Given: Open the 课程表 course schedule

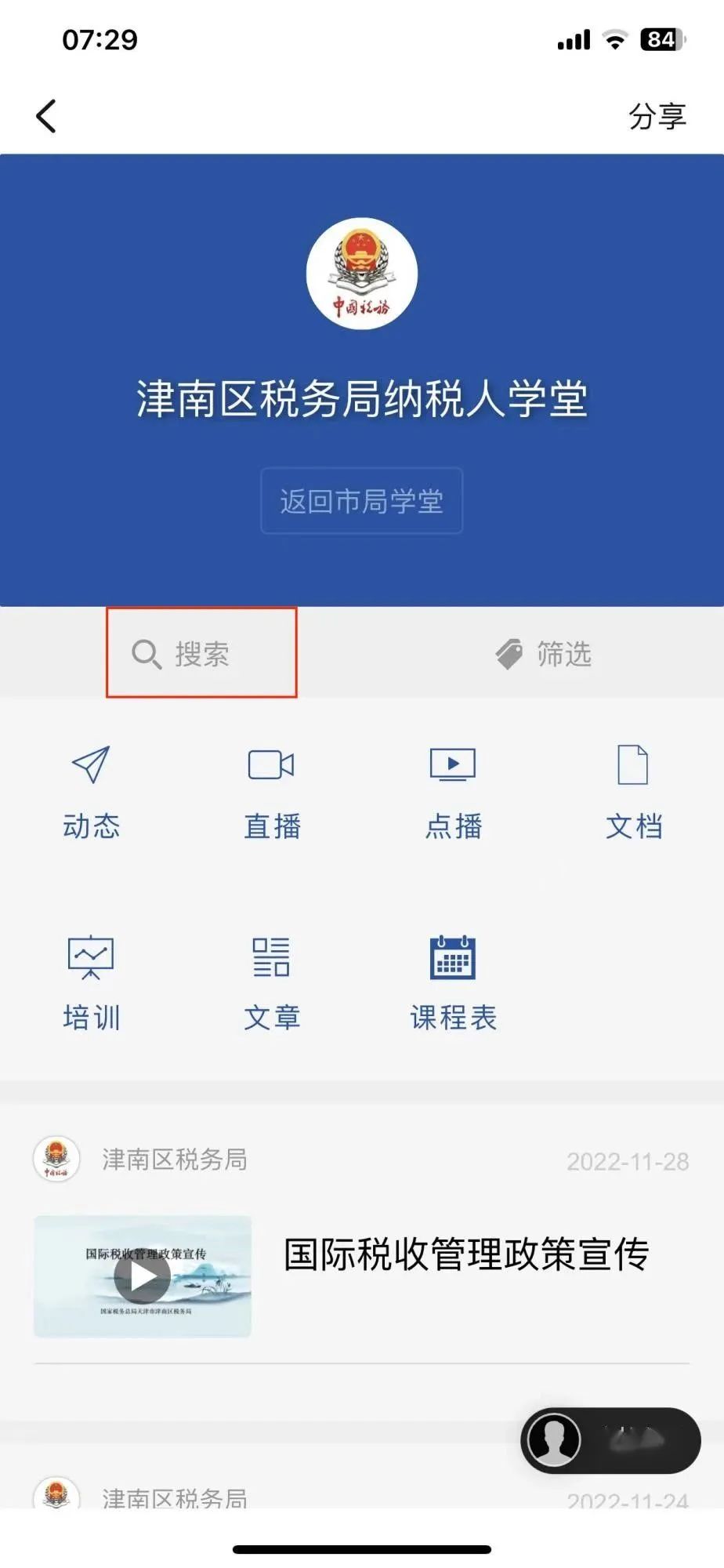Looking at the screenshot, I should pyautogui.click(x=453, y=983).
